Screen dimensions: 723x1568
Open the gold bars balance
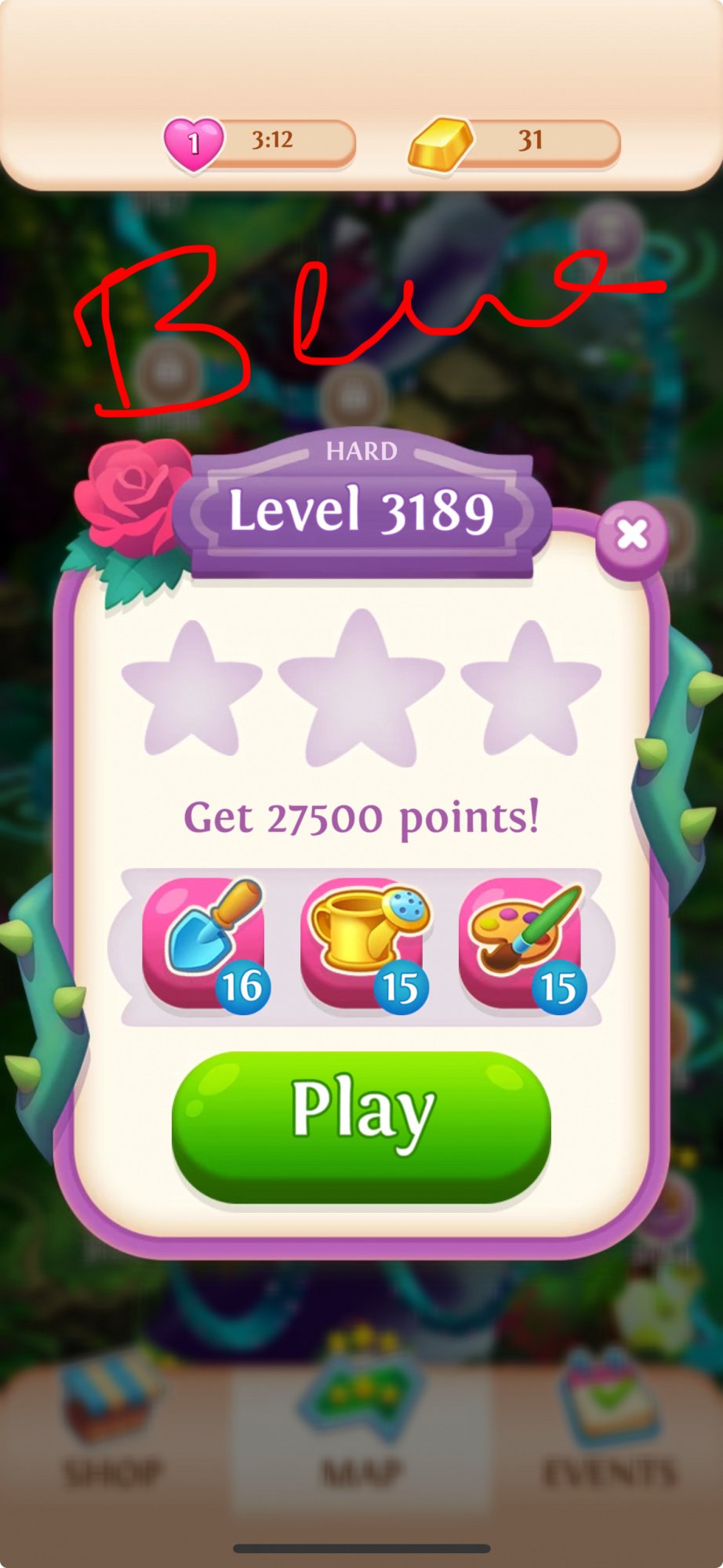click(514, 141)
